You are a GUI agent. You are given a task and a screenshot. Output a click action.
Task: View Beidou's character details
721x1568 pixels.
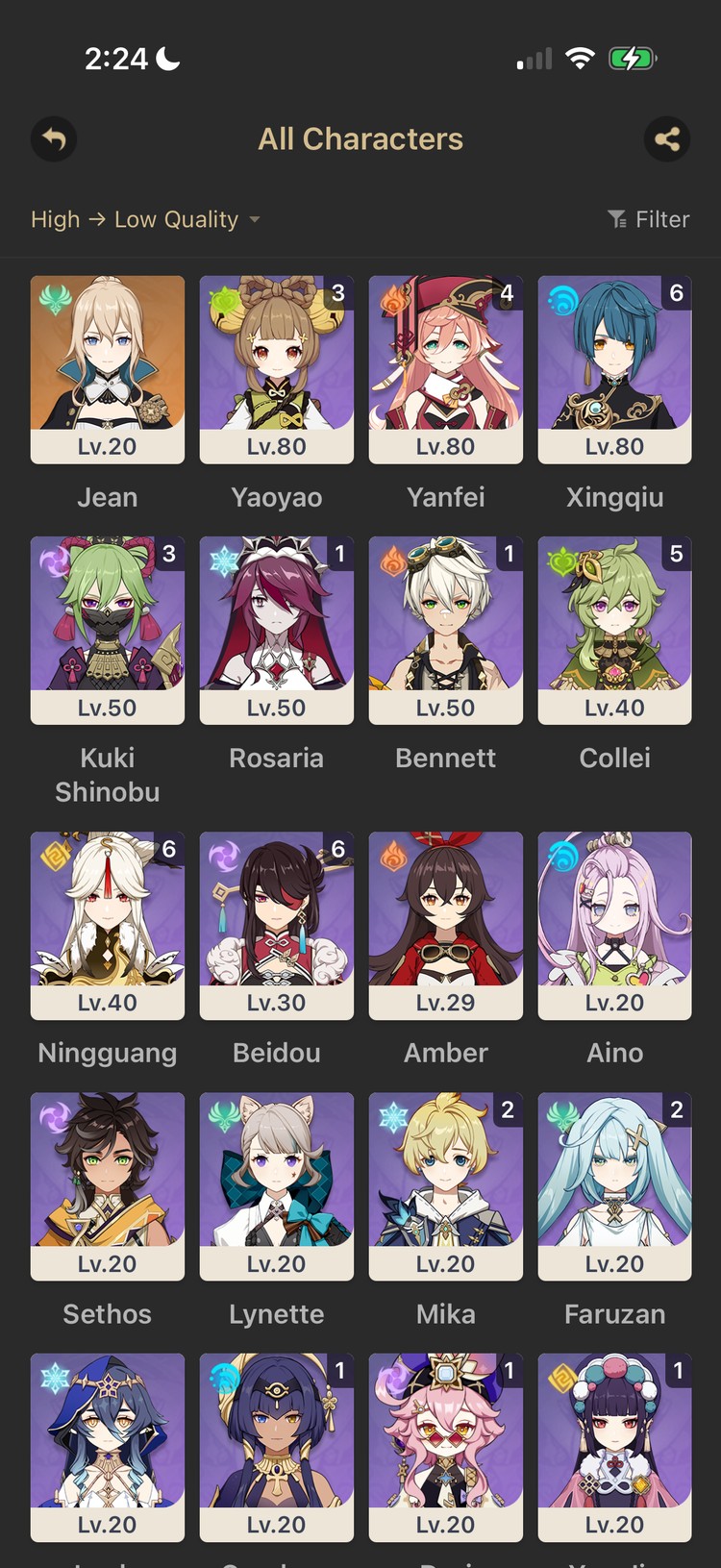277,925
